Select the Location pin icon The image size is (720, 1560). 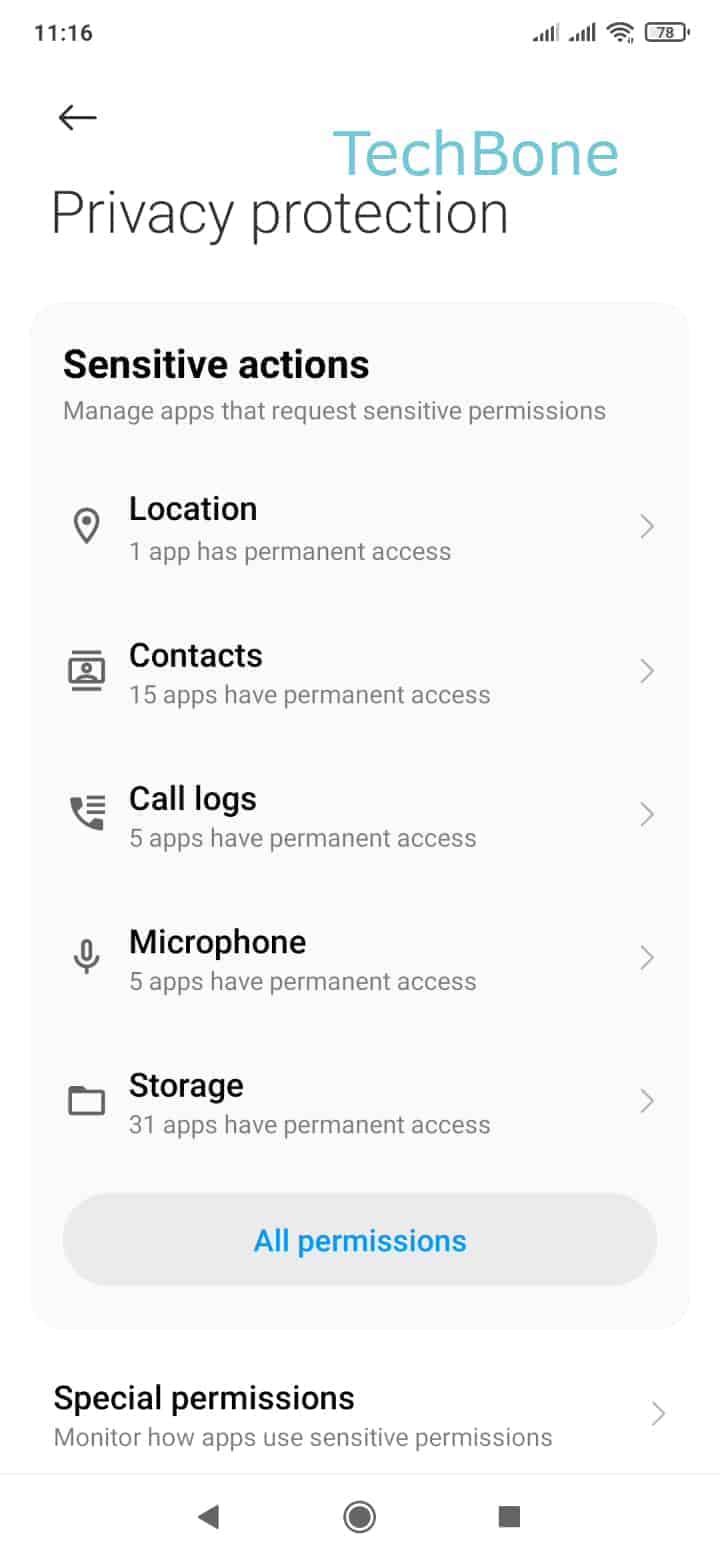pyautogui.click(x=87, y=524)
